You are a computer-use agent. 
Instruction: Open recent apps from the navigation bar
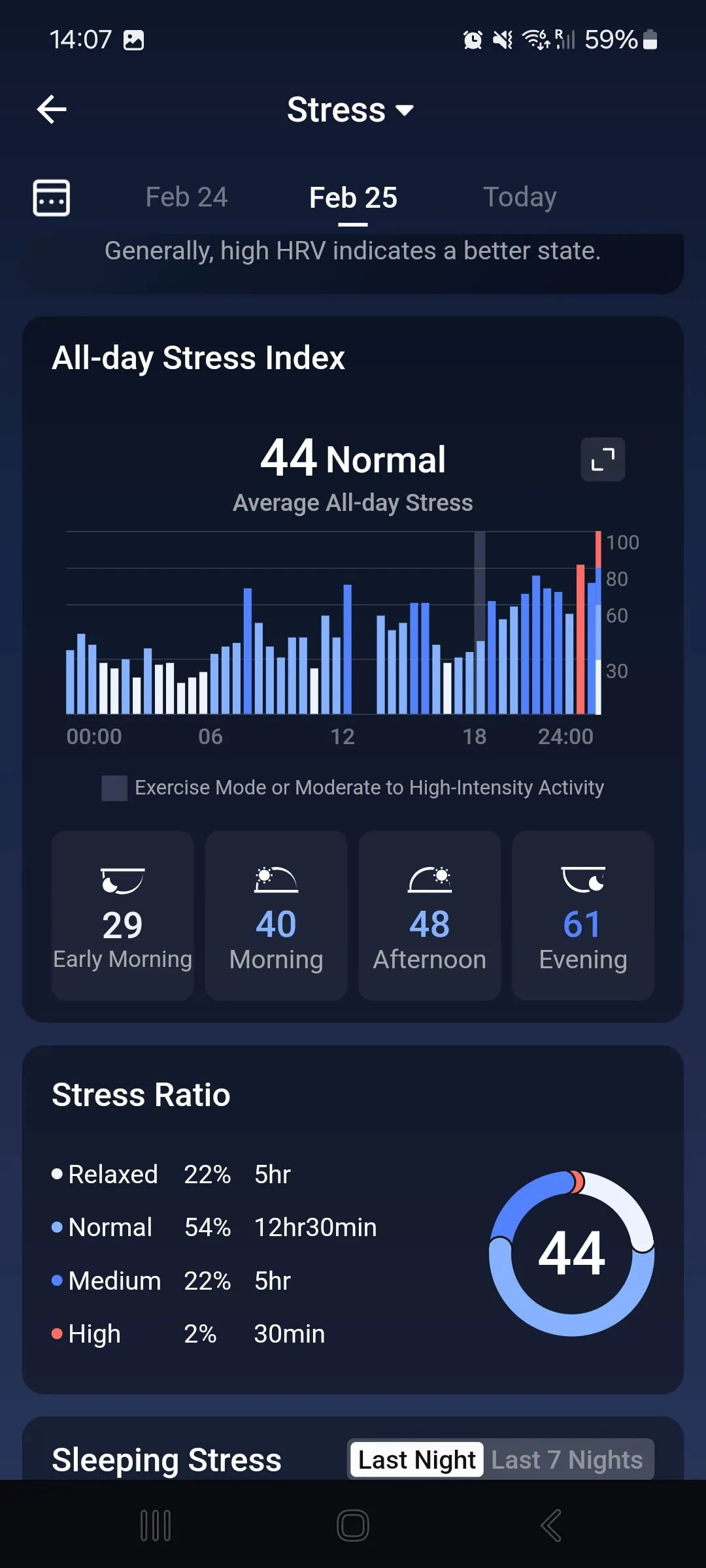coord(156,1526)
